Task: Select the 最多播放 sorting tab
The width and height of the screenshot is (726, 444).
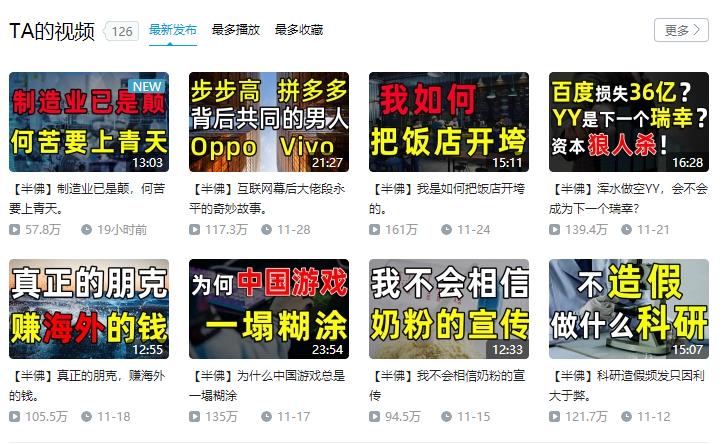Action: [x=236, y=30]
